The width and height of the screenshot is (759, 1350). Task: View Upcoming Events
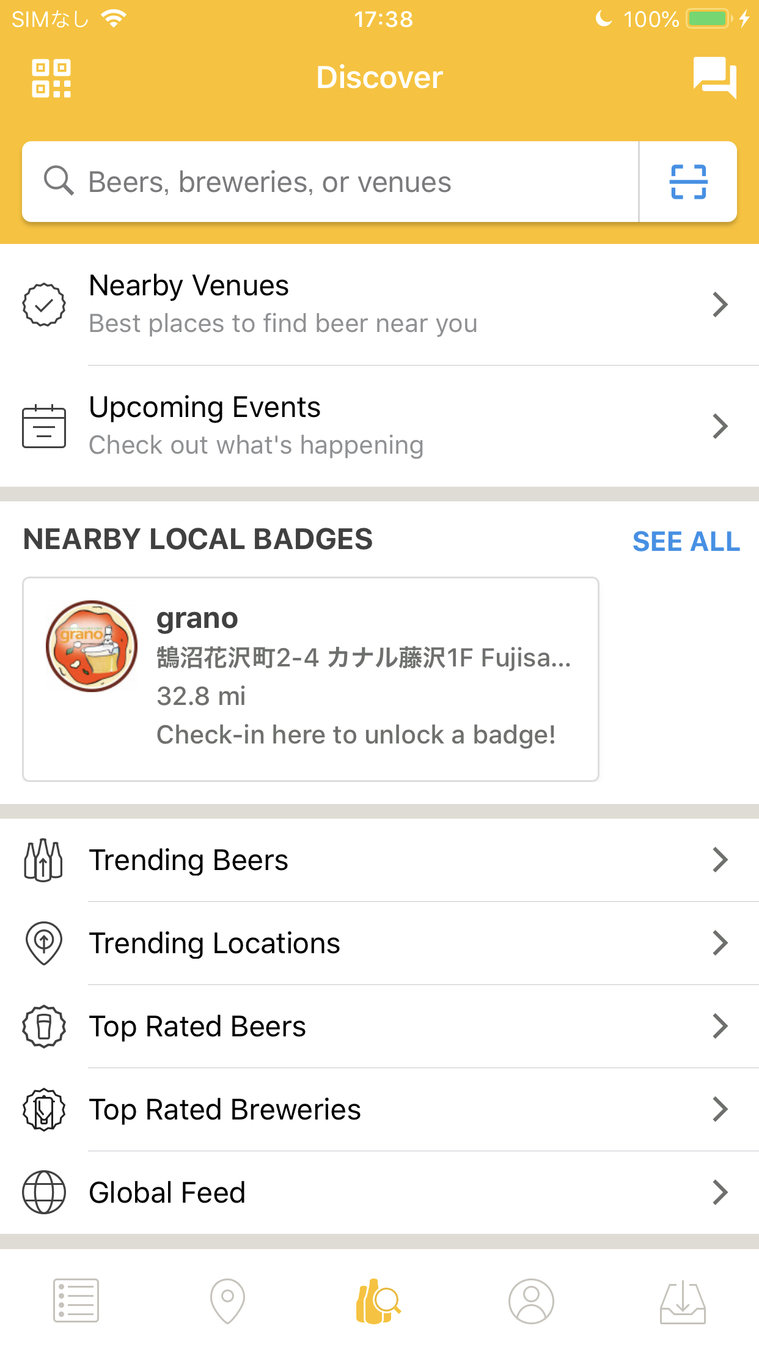pos(379,426)
